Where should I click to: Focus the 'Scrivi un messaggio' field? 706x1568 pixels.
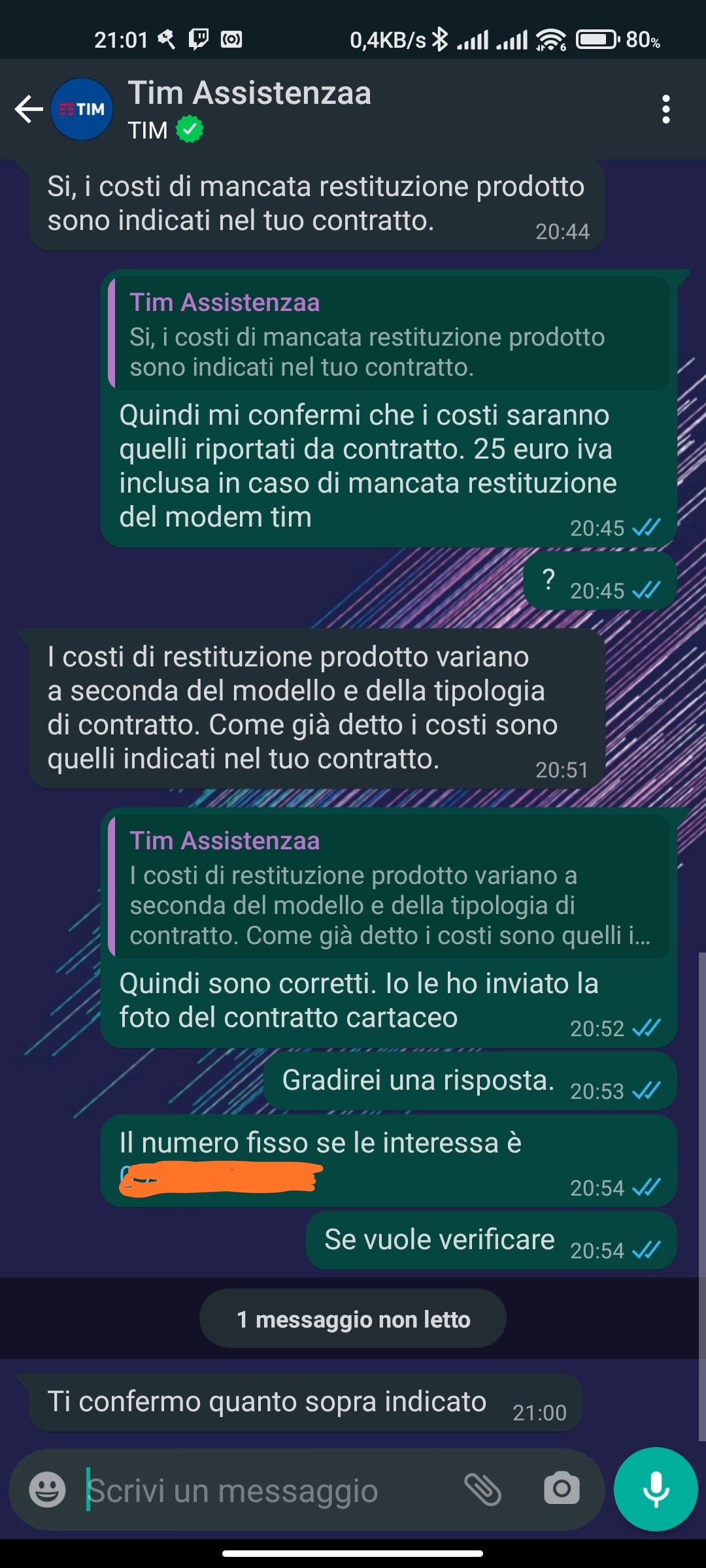coord(268,1491)
